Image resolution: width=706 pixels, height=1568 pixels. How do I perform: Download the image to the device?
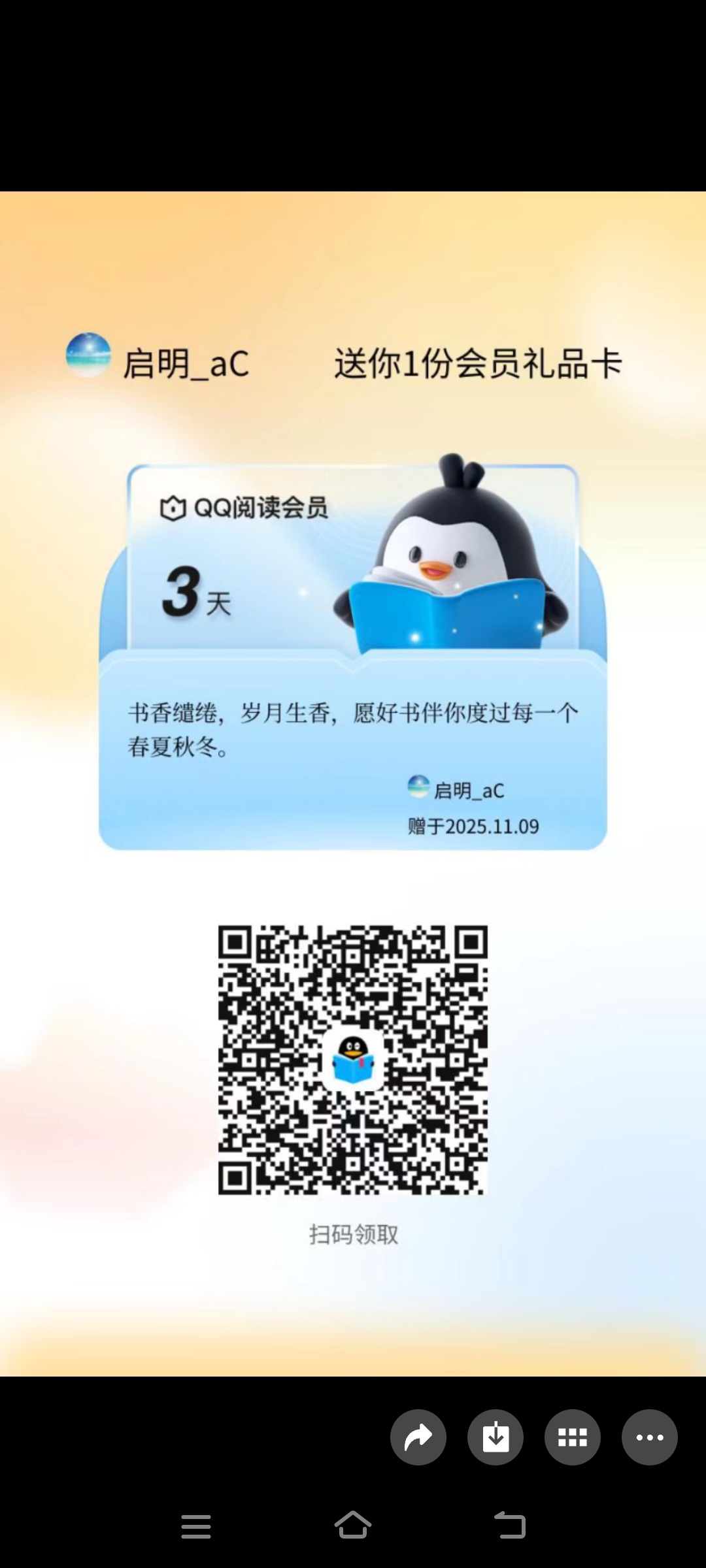(x=496, y=1437)
